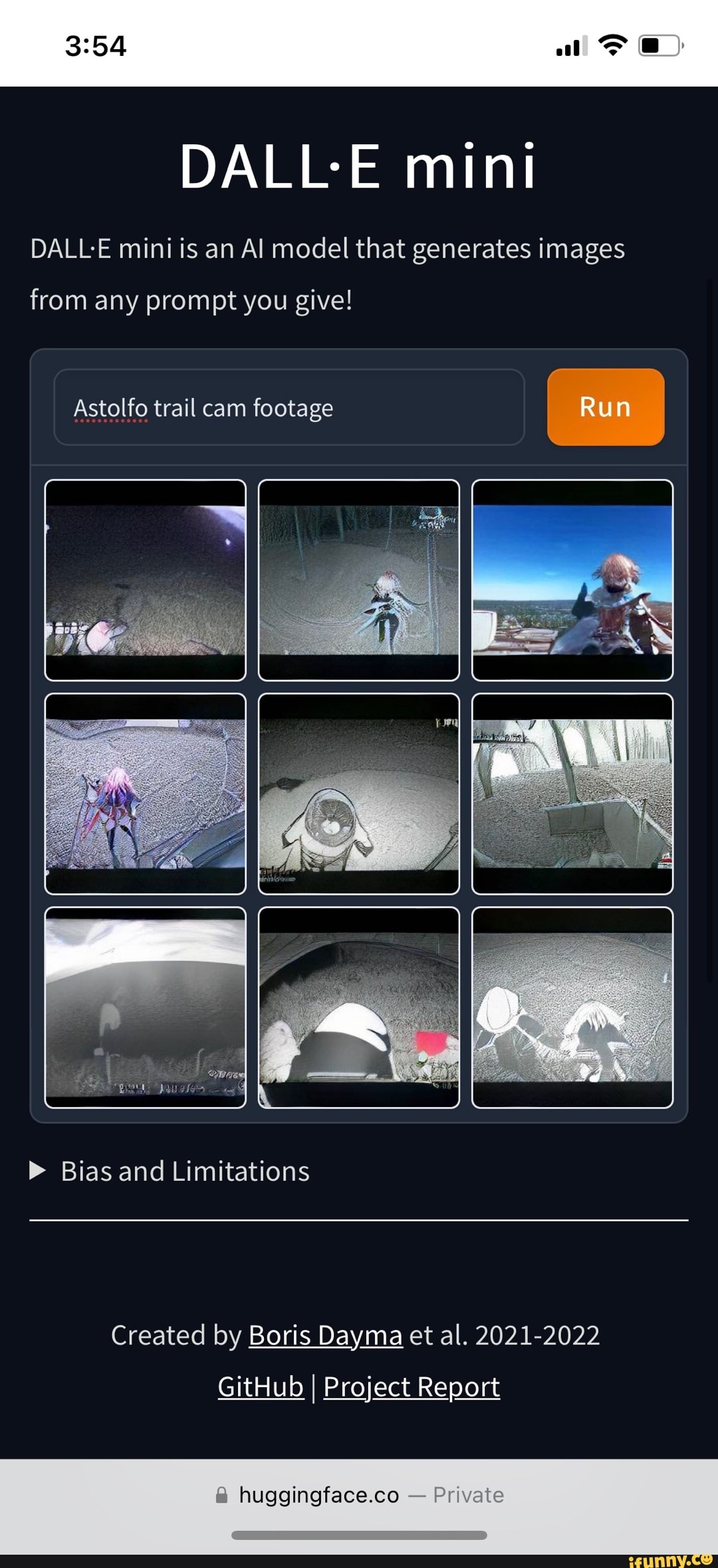This screenshot has width=718, height=1568.
Task: Open the GitHub link
Action: [261, 1387]
